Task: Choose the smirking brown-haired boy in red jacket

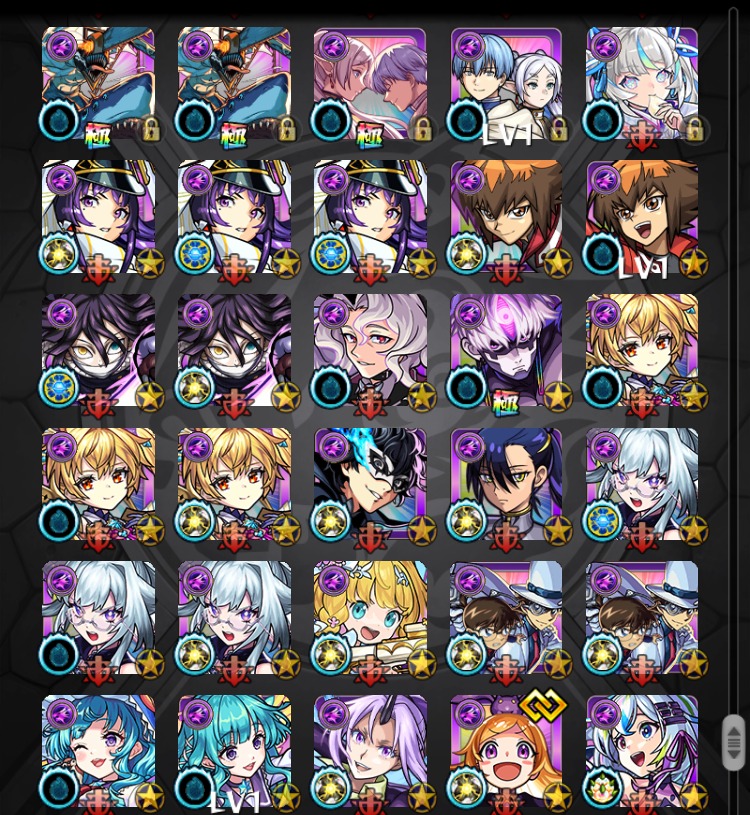Action: [x=506, y=217]
